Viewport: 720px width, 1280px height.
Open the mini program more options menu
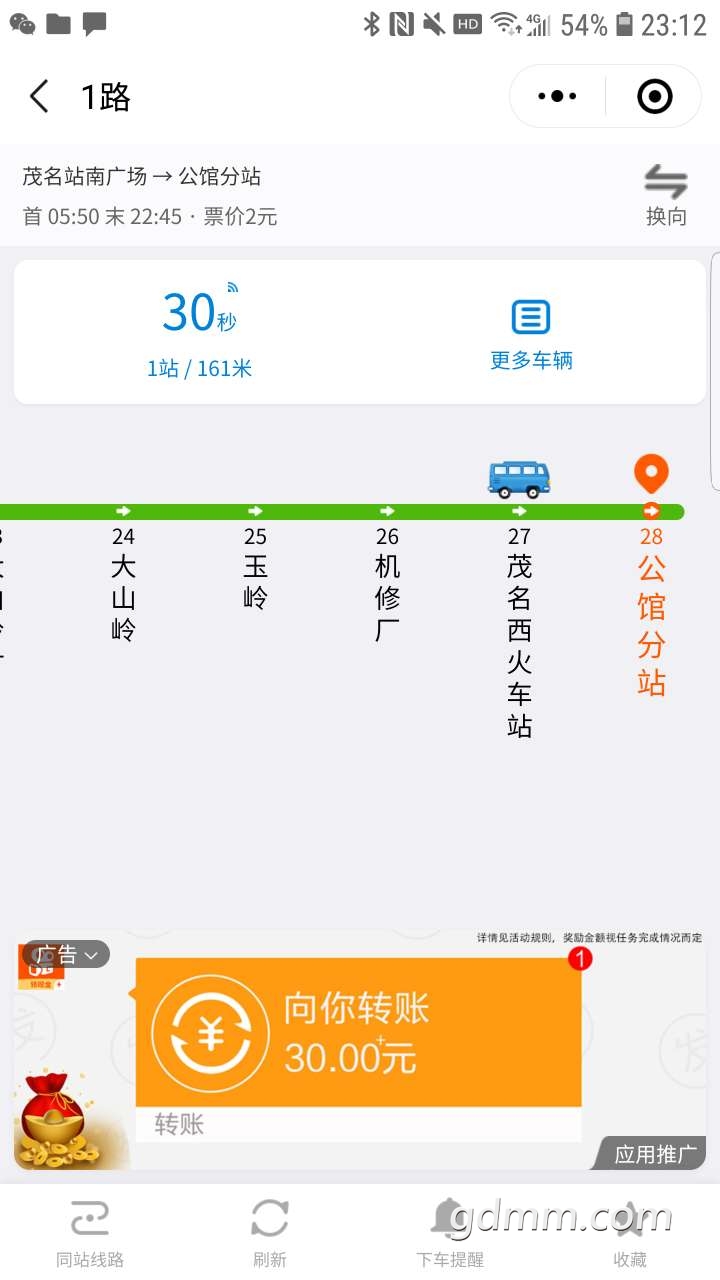557,97
